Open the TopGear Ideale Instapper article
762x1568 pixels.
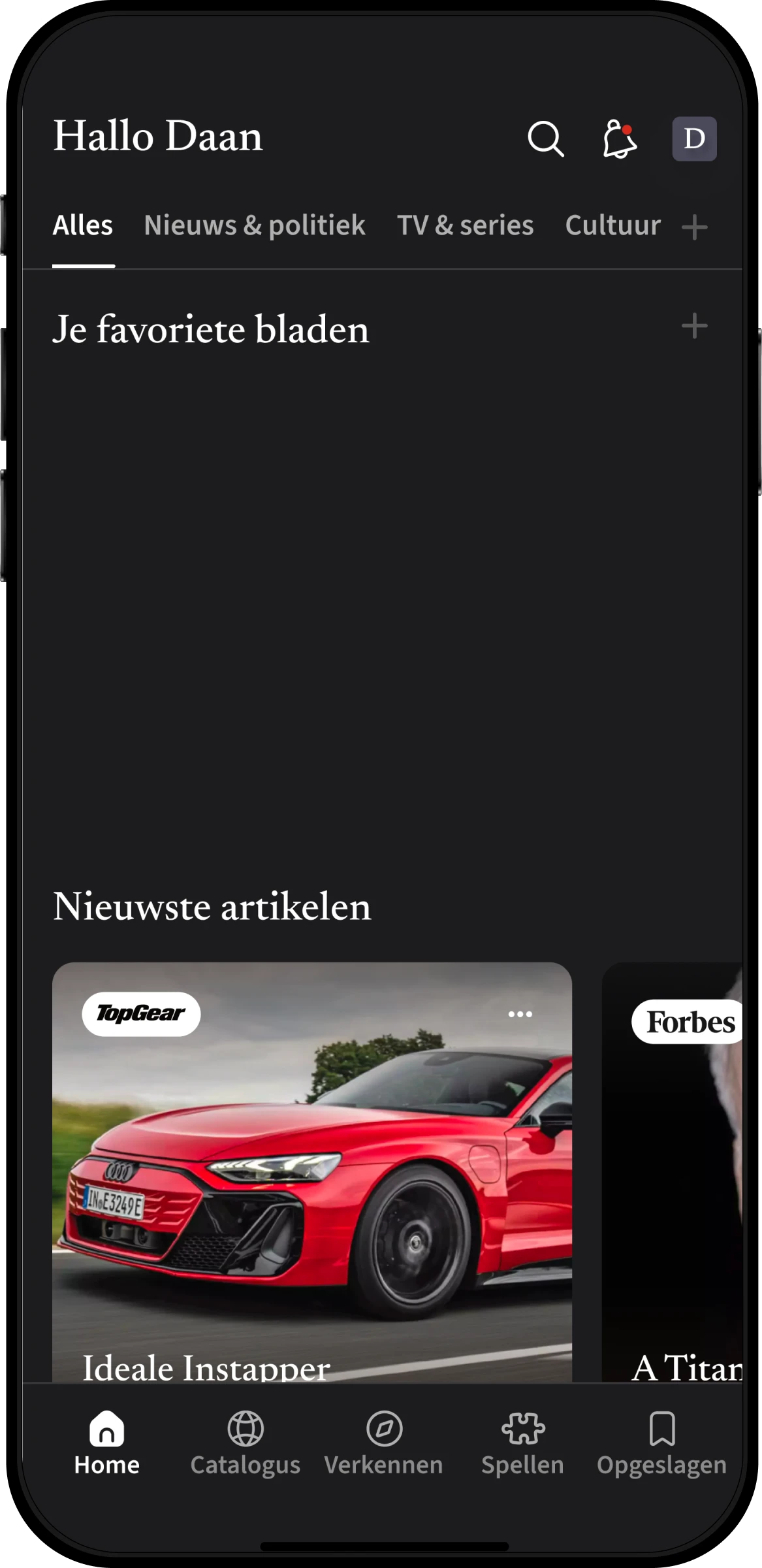click(x=312, y=1176)
